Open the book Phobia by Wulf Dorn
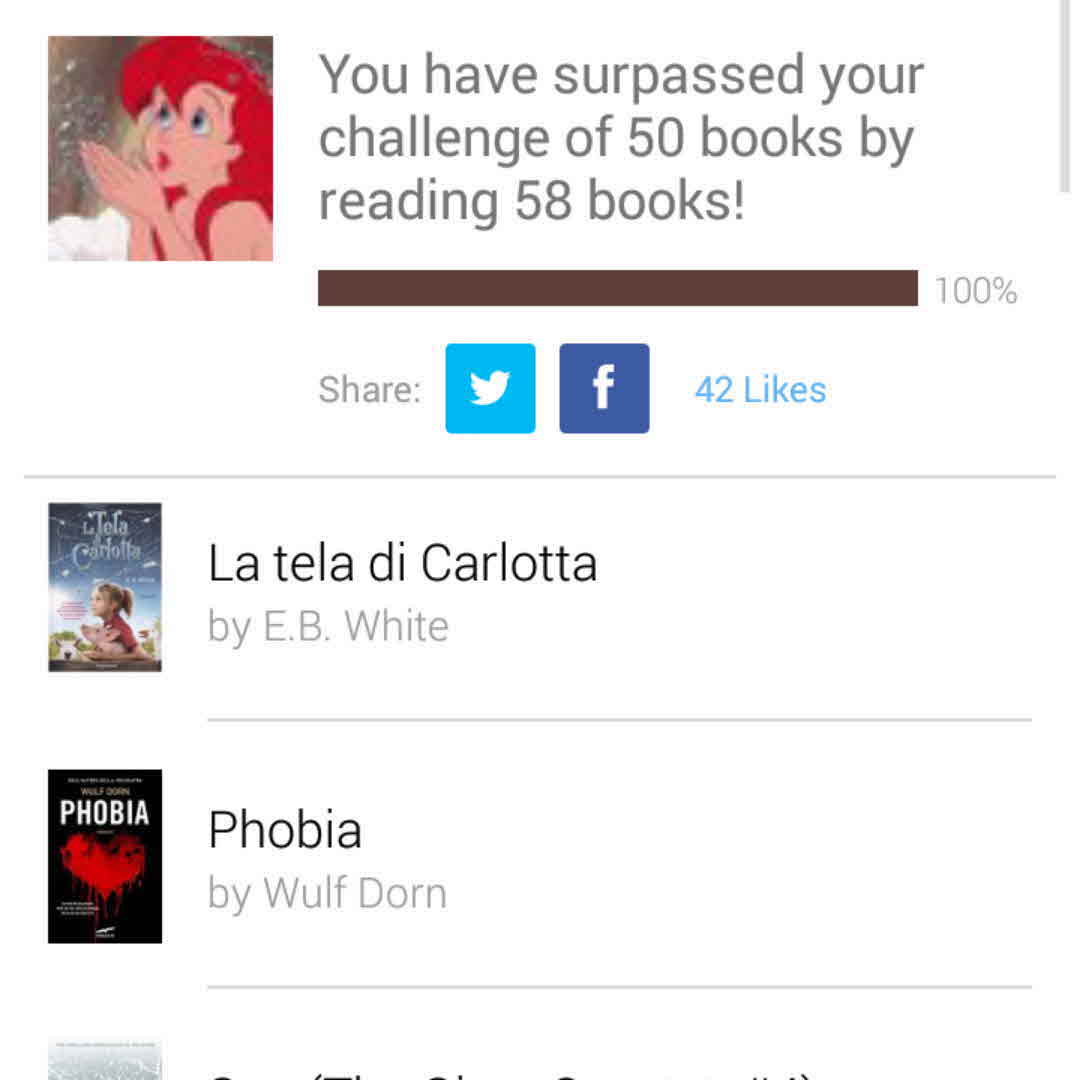Screen dimensions: 1080x1080 point(285,830)
